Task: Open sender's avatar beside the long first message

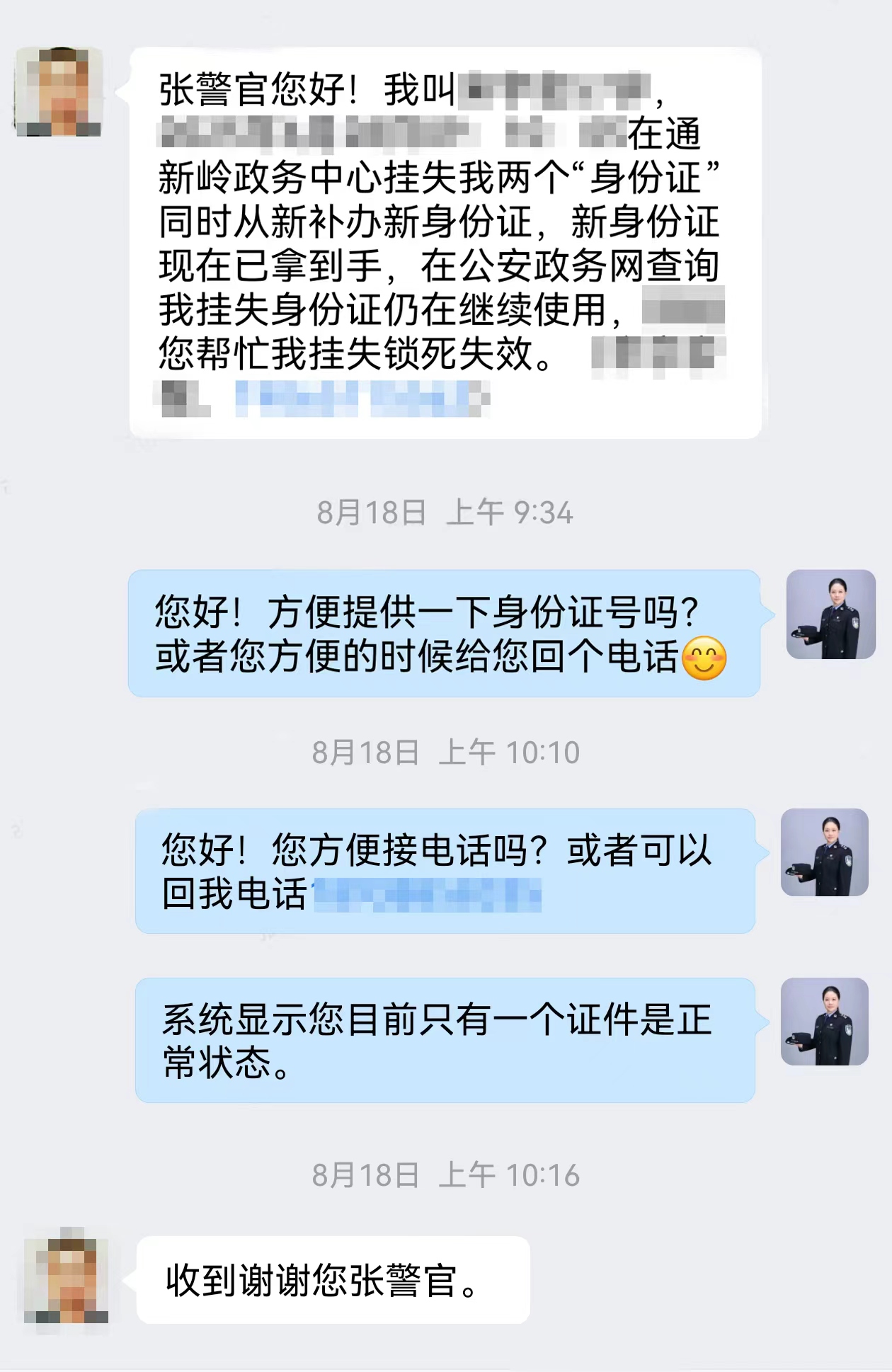Action: coord(59,92)
